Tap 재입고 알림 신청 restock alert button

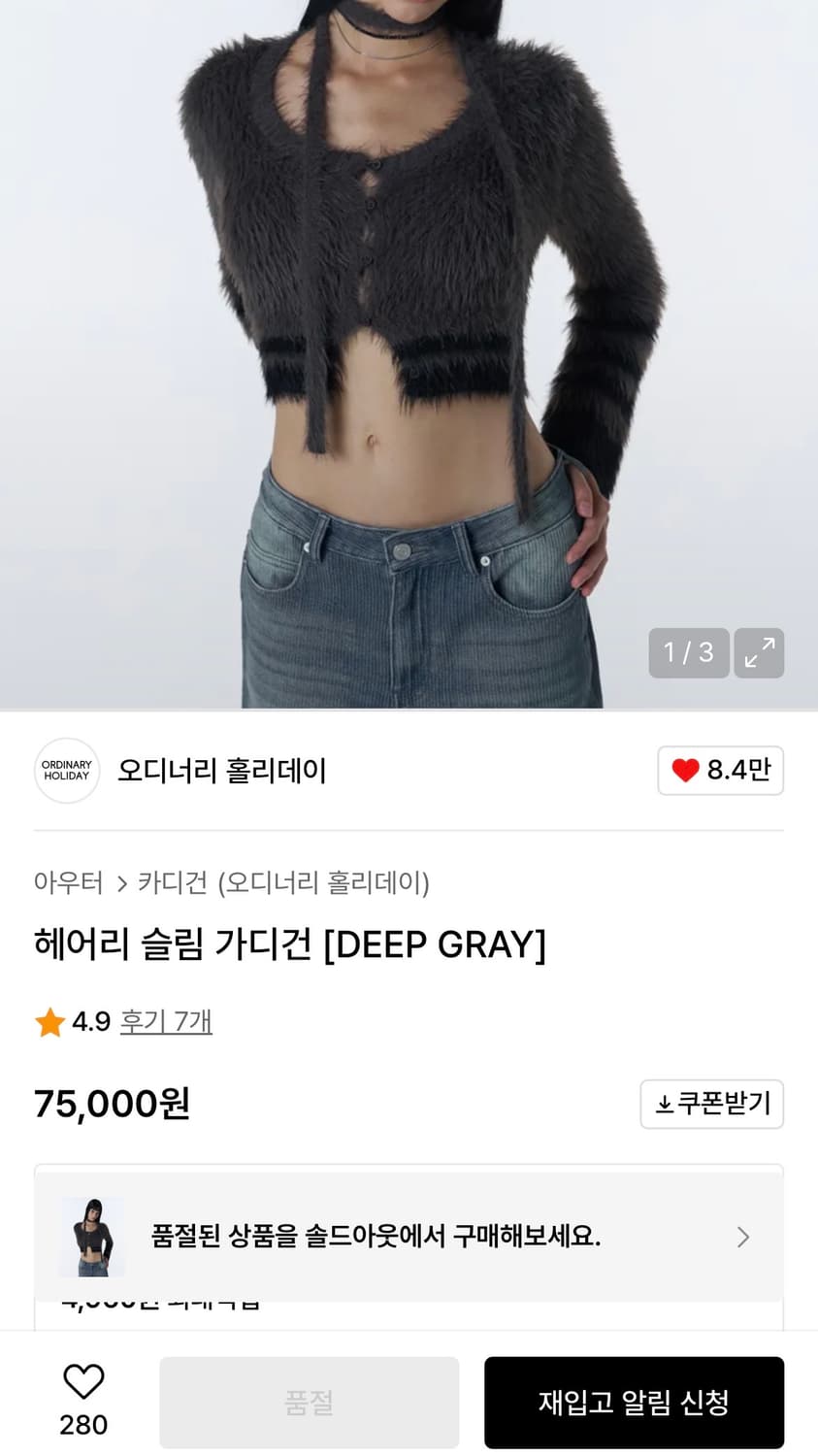click(x=634, y=1402)
